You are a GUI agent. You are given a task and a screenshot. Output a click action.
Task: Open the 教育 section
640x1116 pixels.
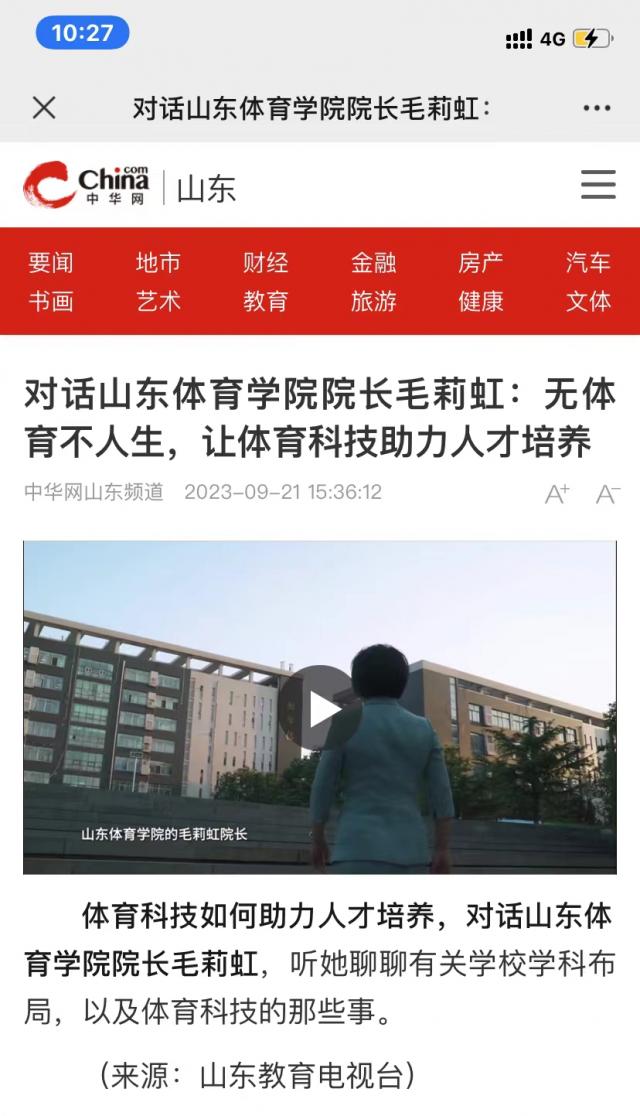(266, 301)
